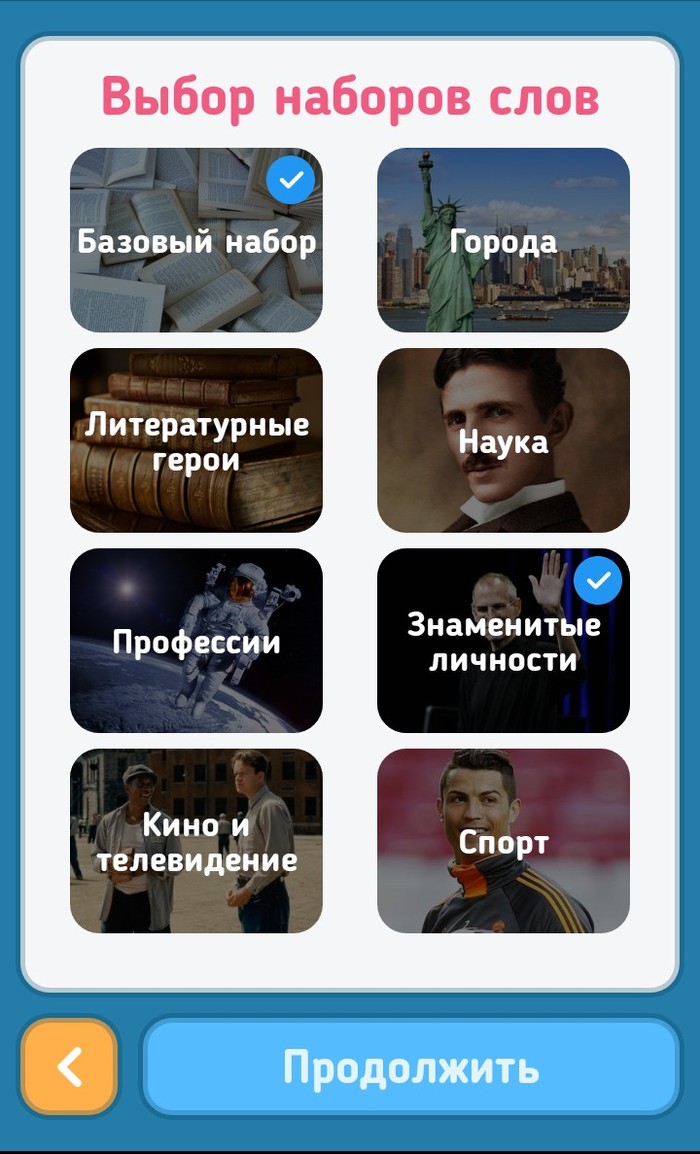Add the Кино и телевидение set

pos(196,840)
